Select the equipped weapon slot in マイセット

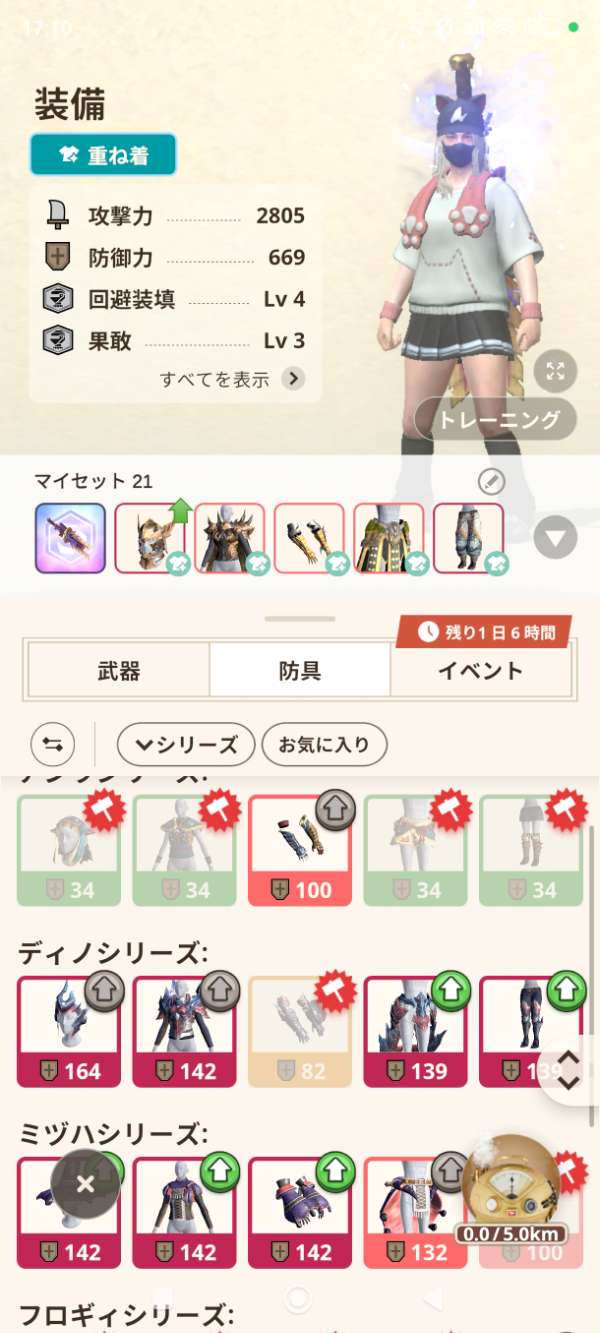[70, 538]
